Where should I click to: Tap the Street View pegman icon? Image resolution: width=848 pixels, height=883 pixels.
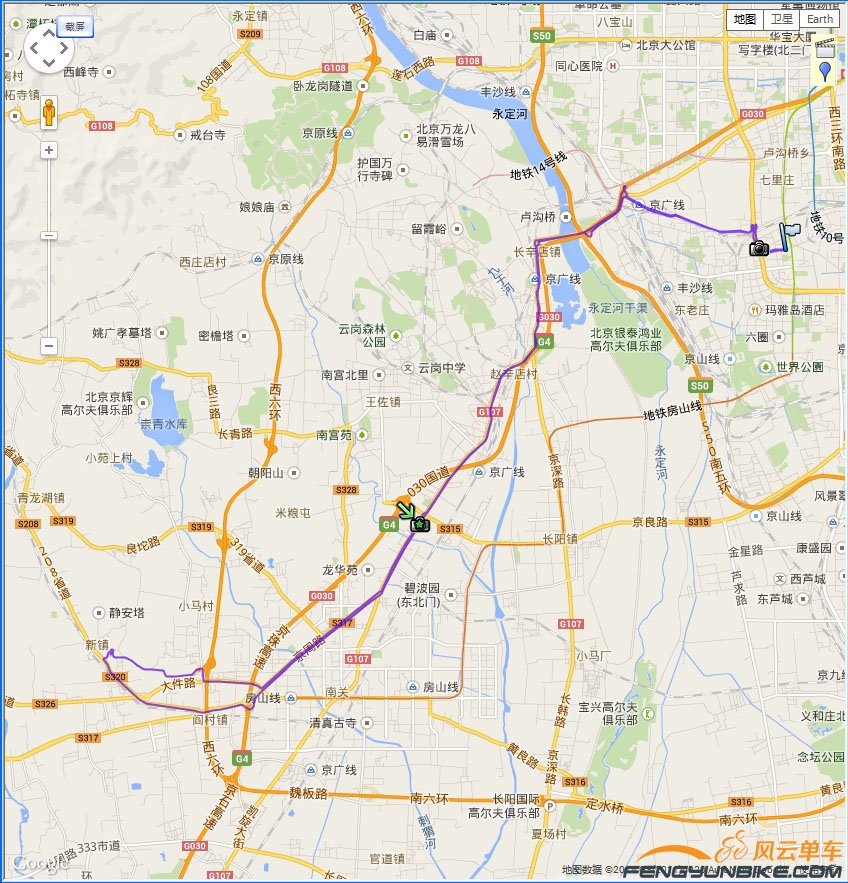tap(48, 115)
